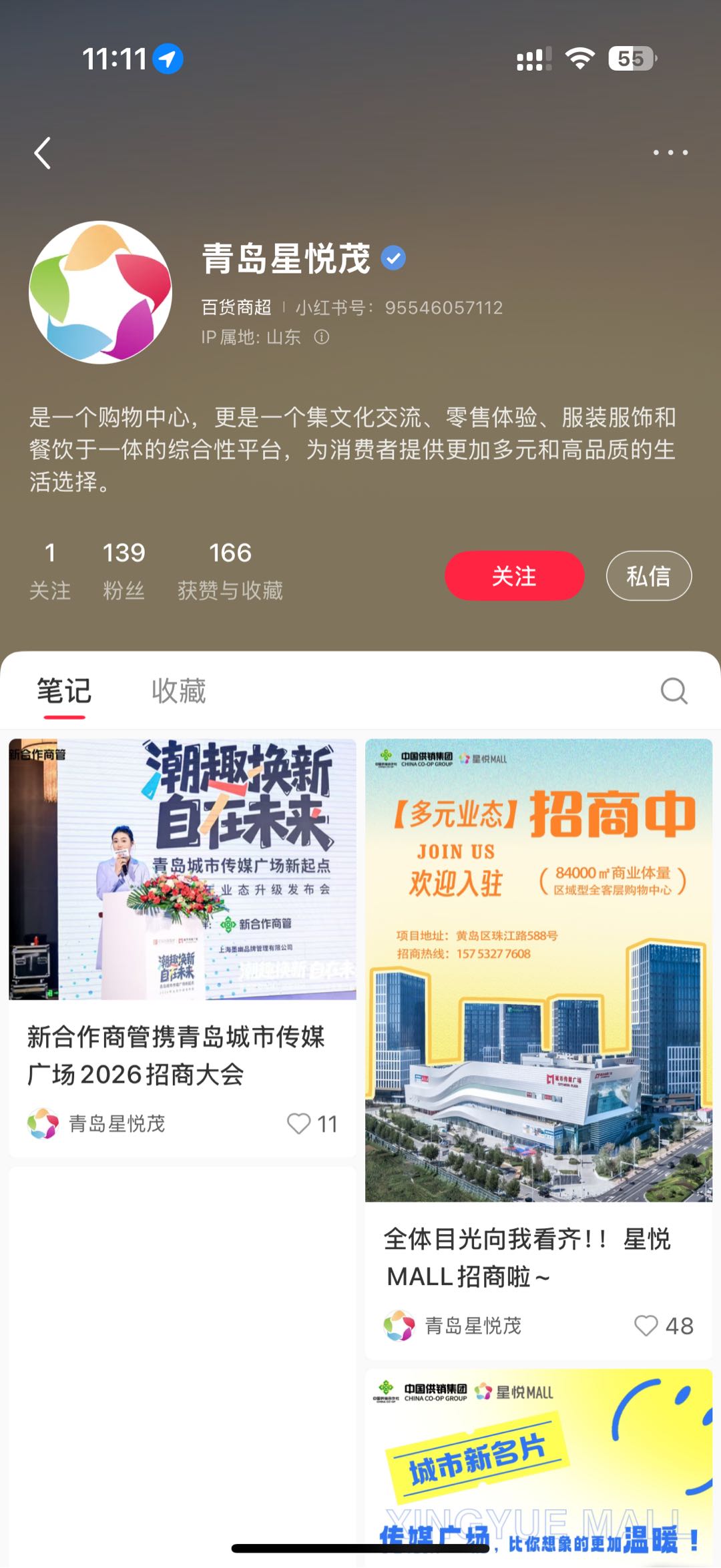Like the 星悦MALL招商啦 note
The width and height of the screenshot is (721, 1568).
click(x=646, y=1325)
